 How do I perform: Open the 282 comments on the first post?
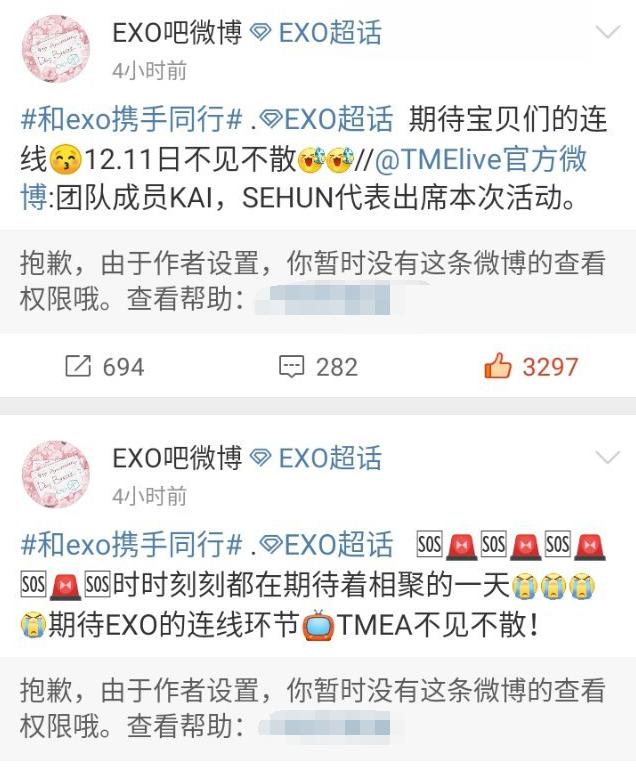click(318, 367)
